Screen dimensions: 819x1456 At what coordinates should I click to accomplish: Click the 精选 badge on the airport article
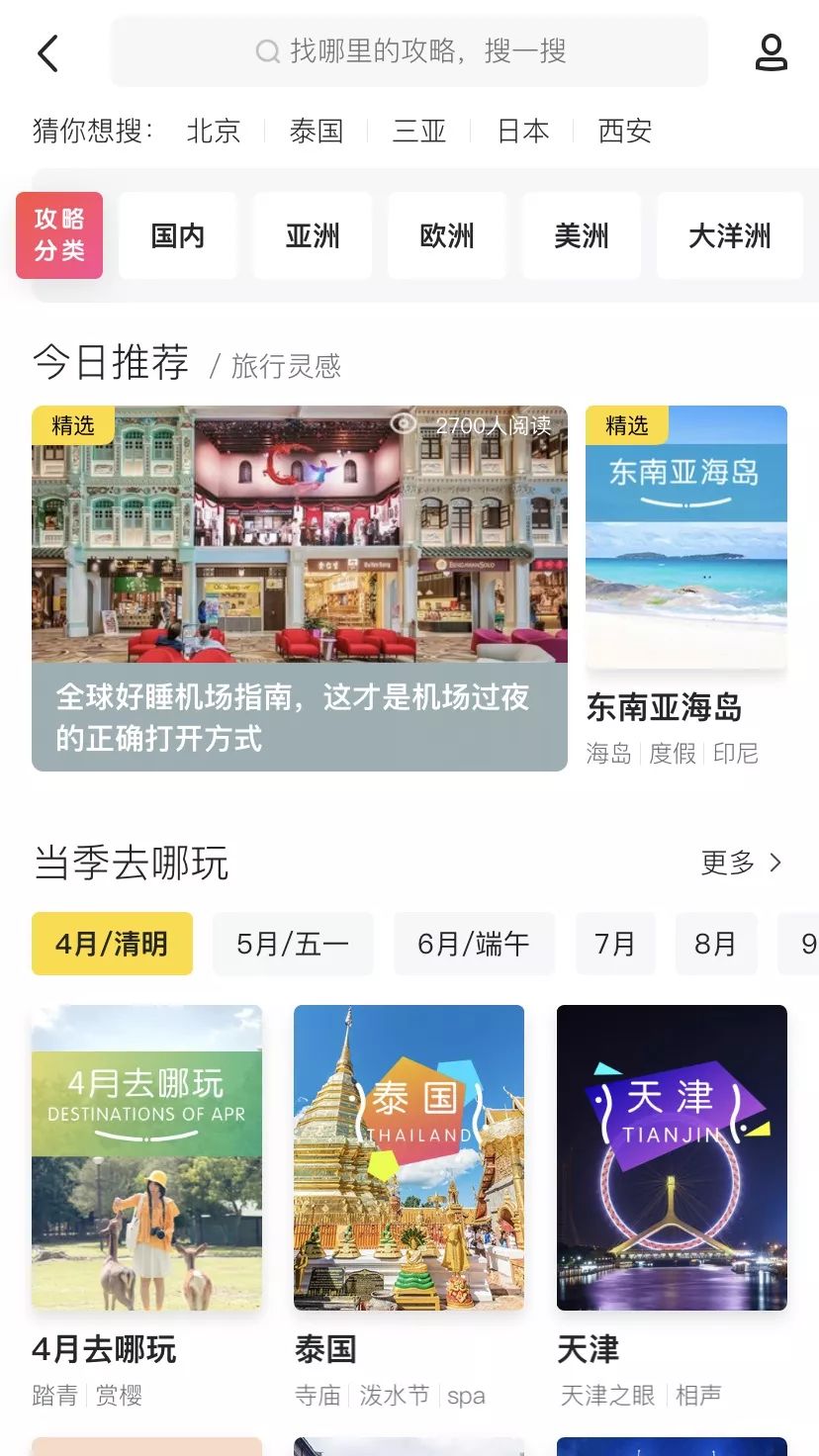pyautogui.click(x=71, y=425)
